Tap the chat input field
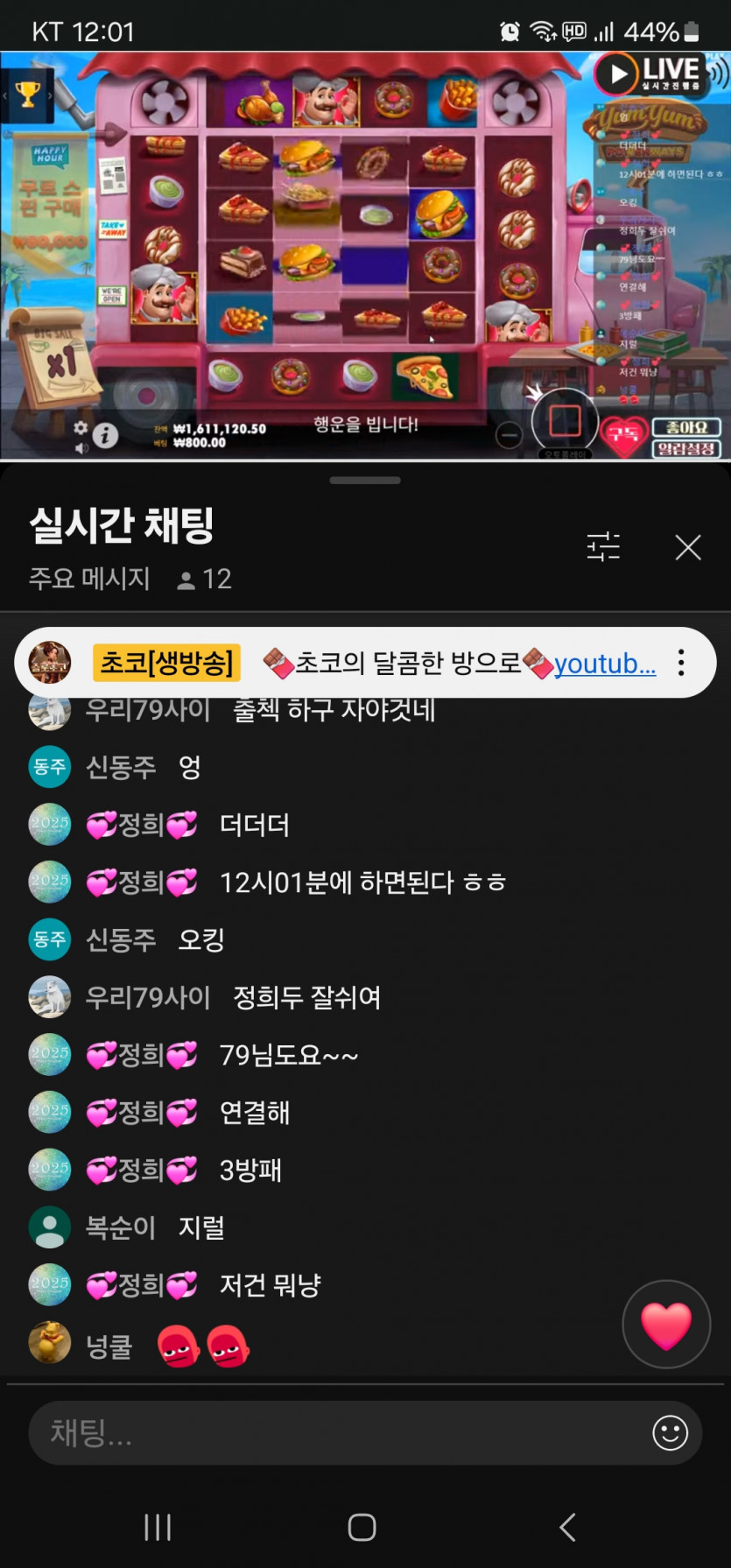This screenshot has width=731, height=1568. 333,1433
